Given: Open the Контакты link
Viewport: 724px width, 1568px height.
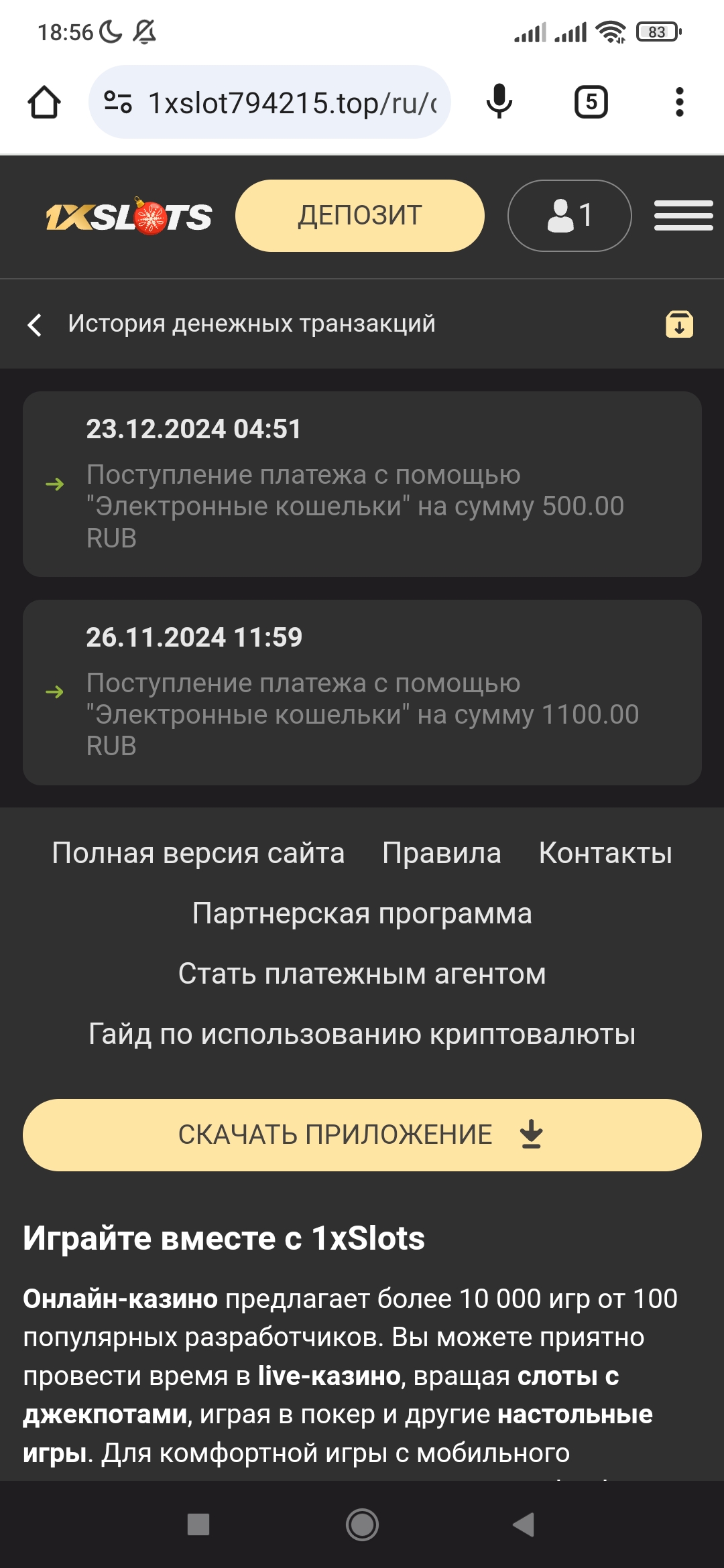Looking at the screenshot, I should point(605,854).
